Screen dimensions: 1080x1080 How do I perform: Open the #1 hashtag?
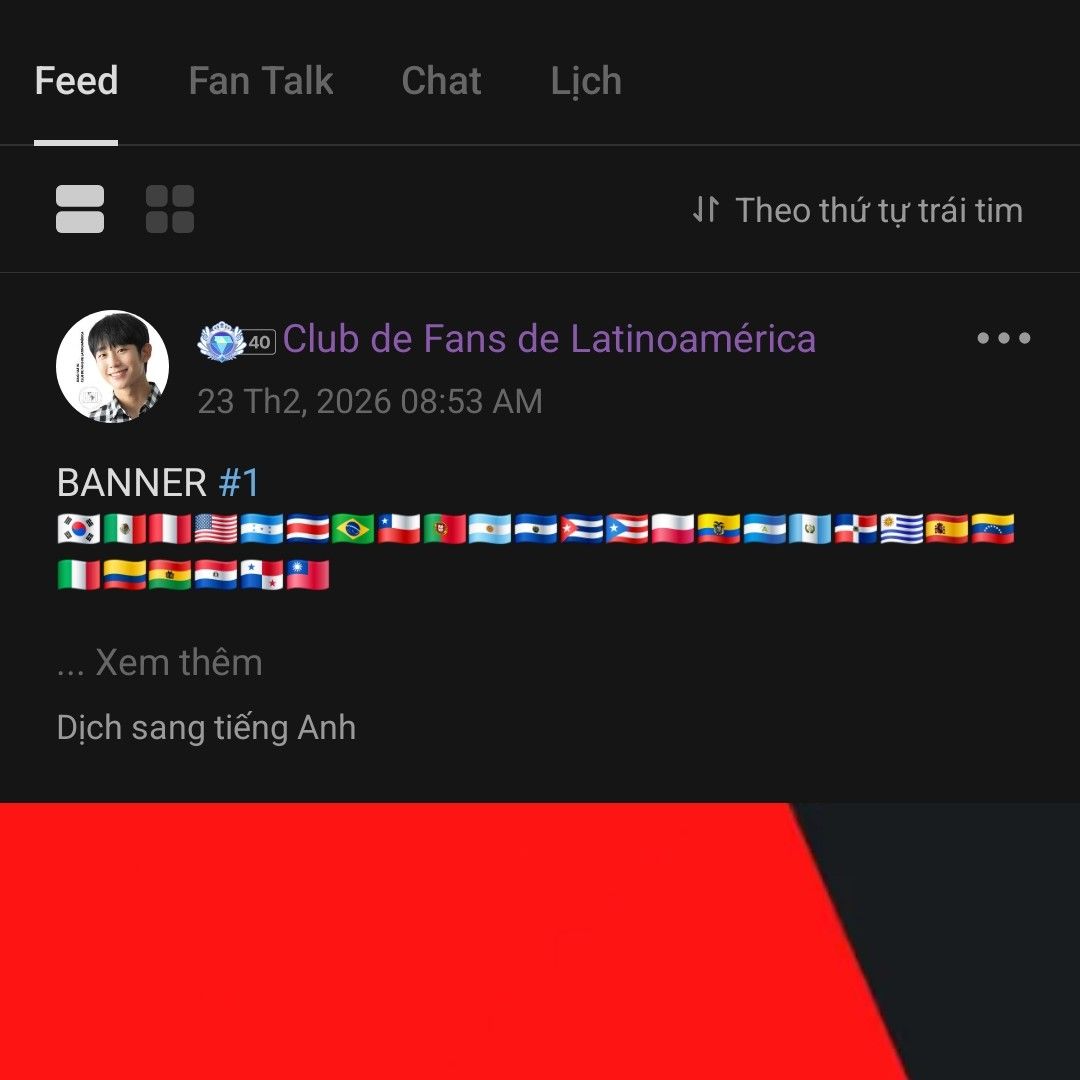coord(239,483)
